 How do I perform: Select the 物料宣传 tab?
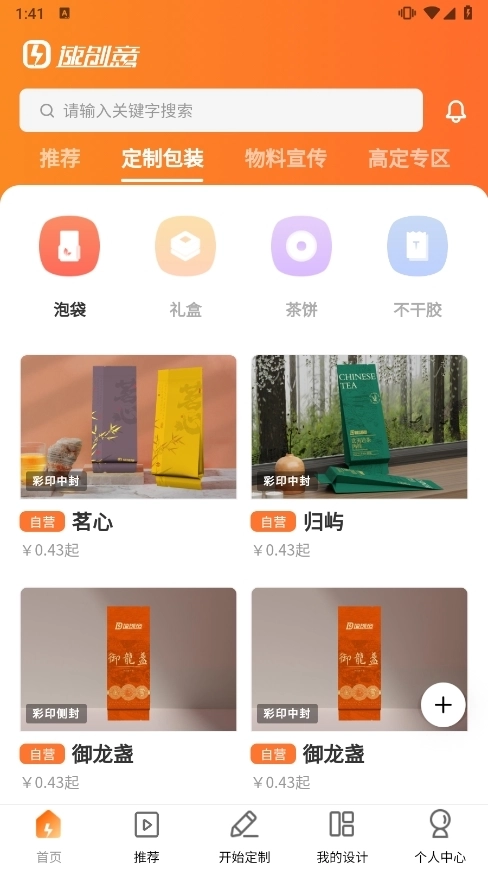pos(286,159)
